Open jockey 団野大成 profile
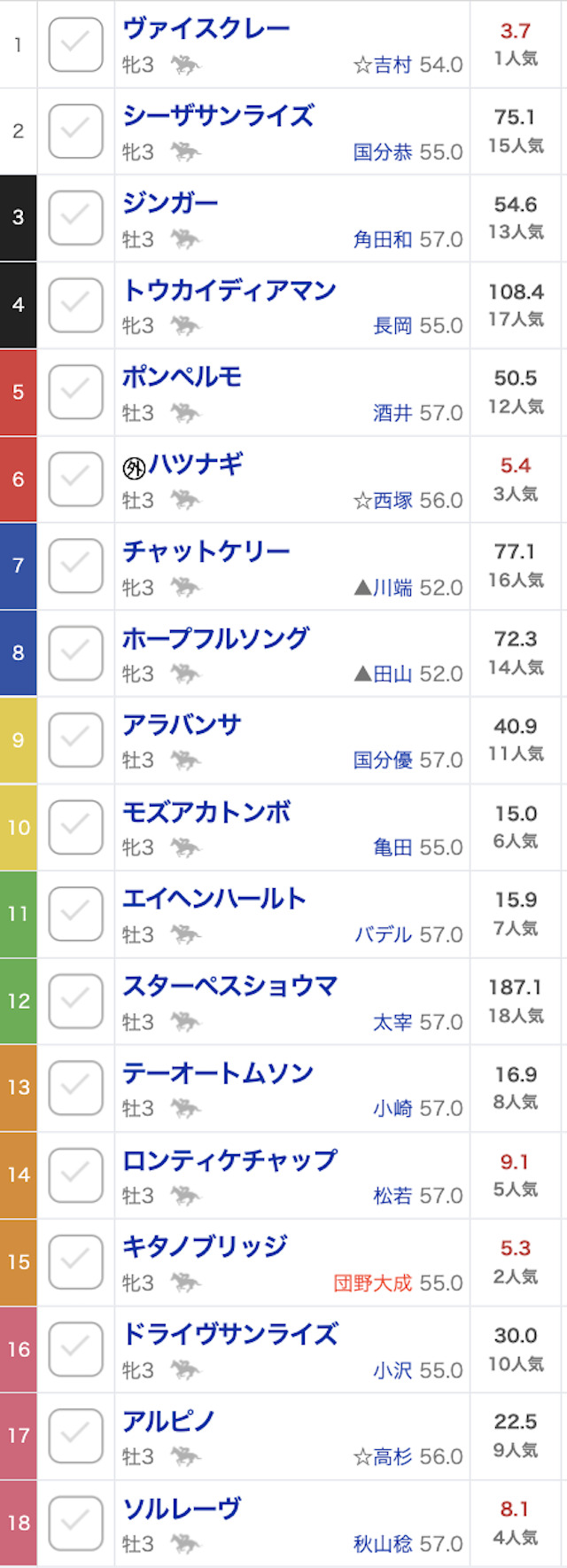 point(372,1283)
